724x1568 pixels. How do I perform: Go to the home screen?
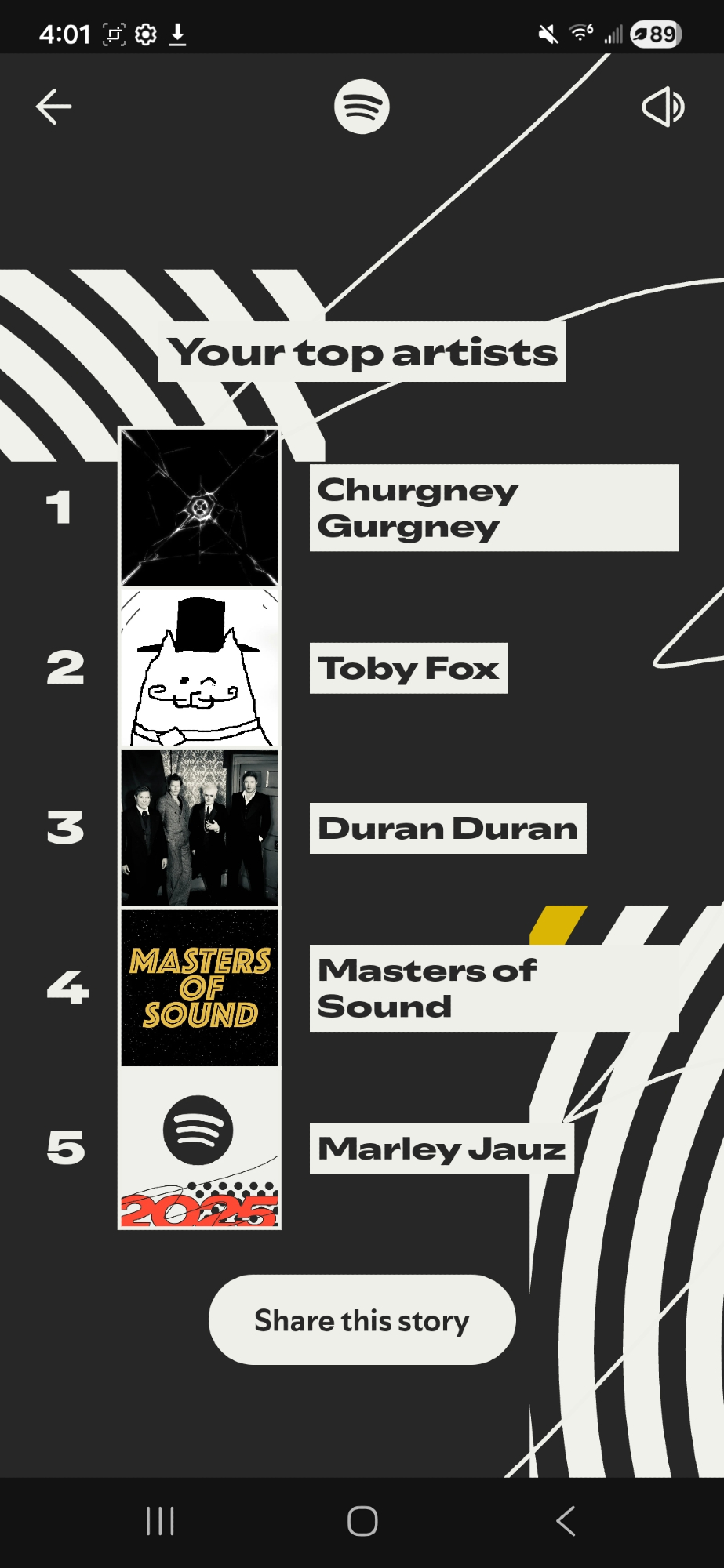[362, 1521]
